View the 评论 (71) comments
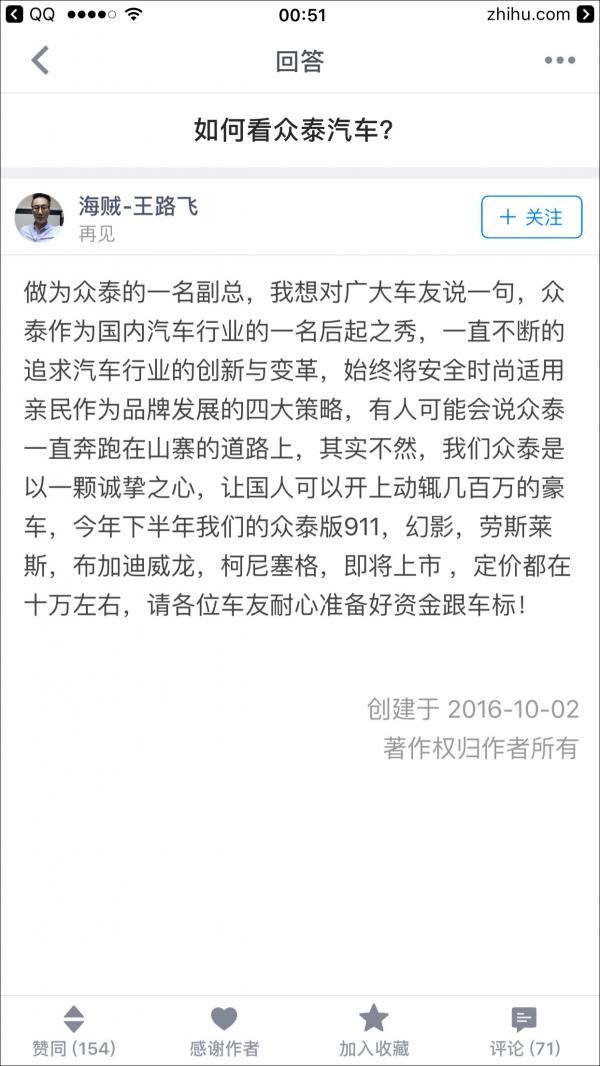 [524, 1030]
